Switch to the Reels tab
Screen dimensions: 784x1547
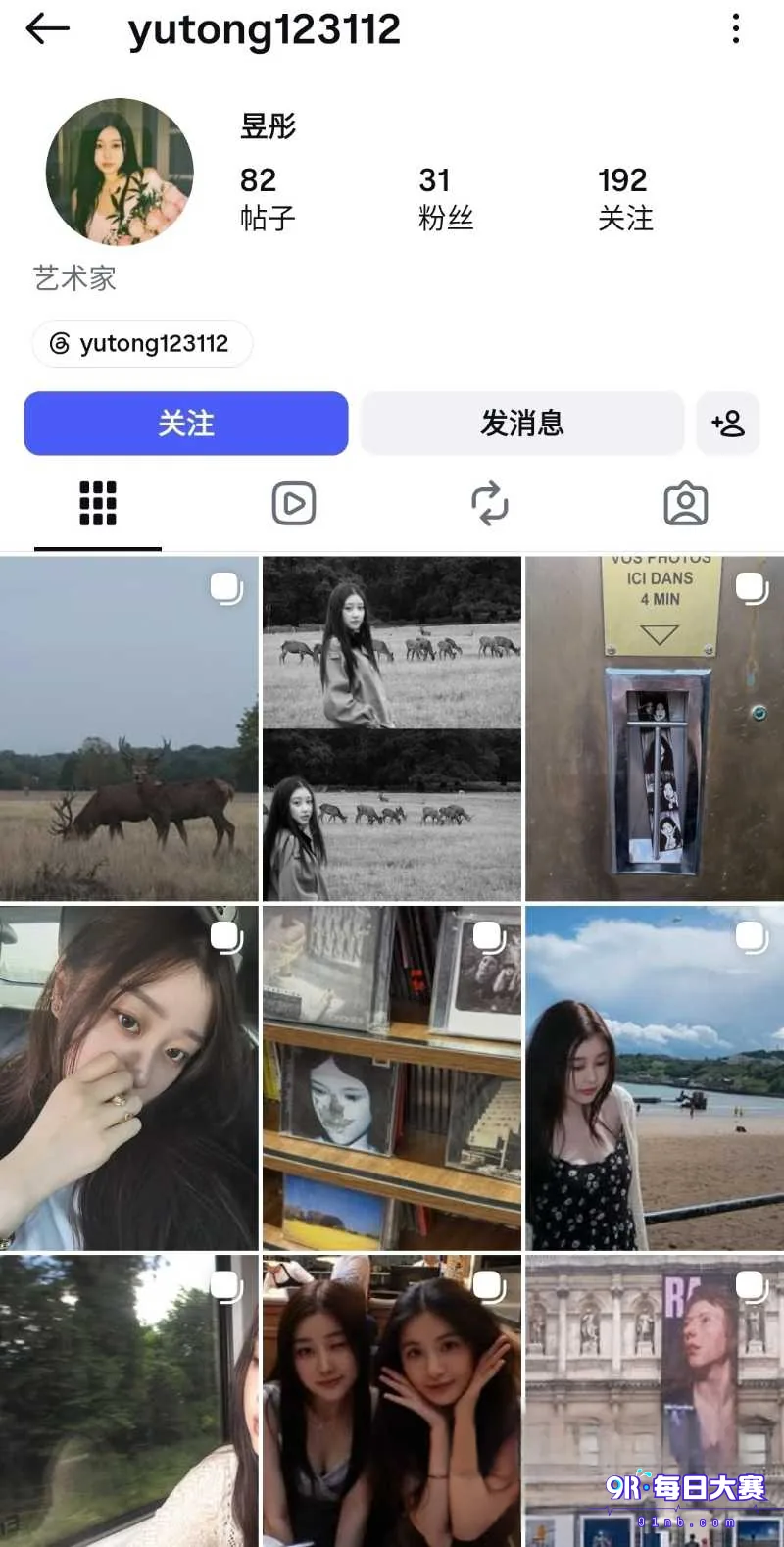pos(294,504)
